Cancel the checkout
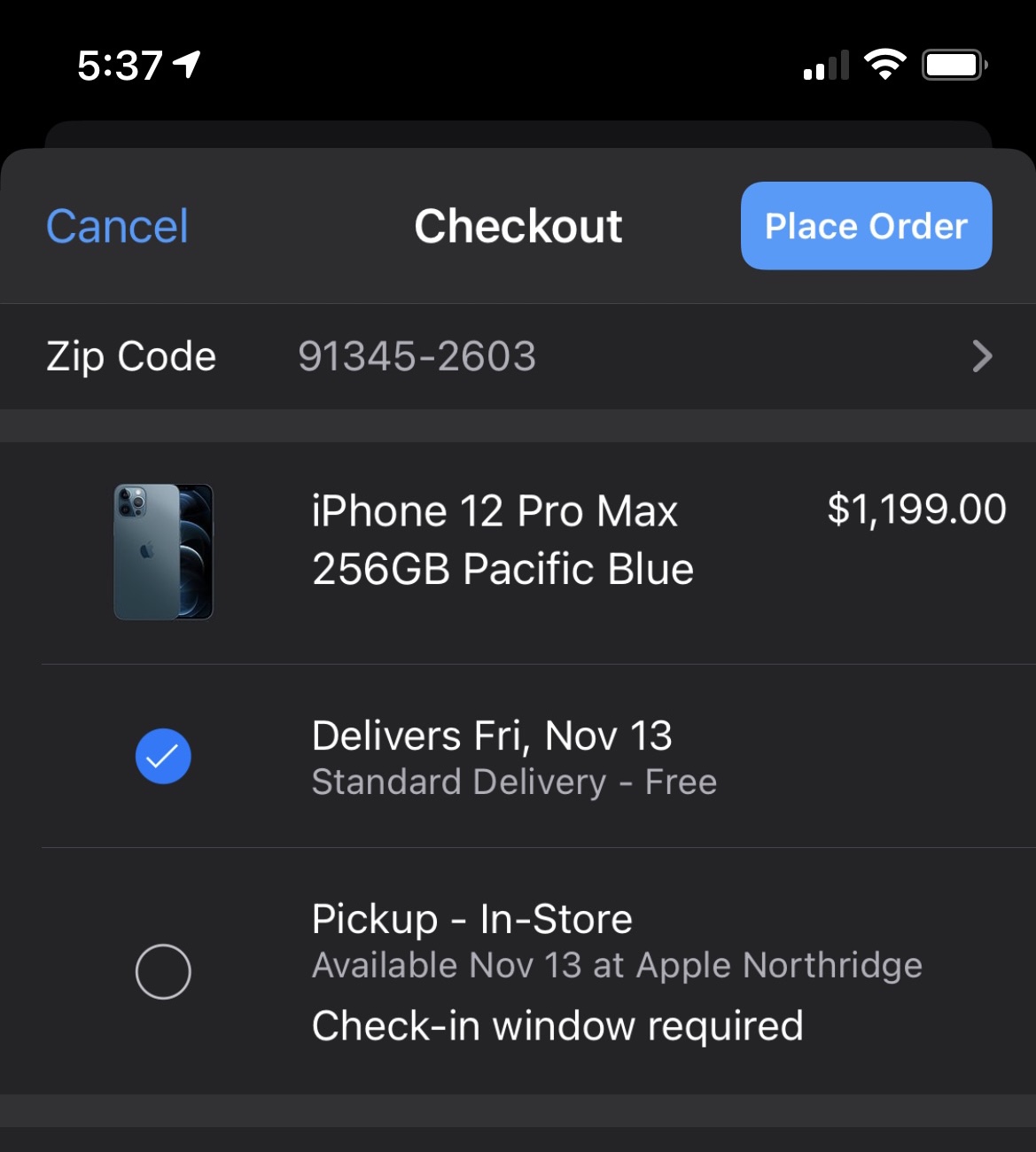The width and height of the screenshot is (1036, 1152). click(117, 227)
